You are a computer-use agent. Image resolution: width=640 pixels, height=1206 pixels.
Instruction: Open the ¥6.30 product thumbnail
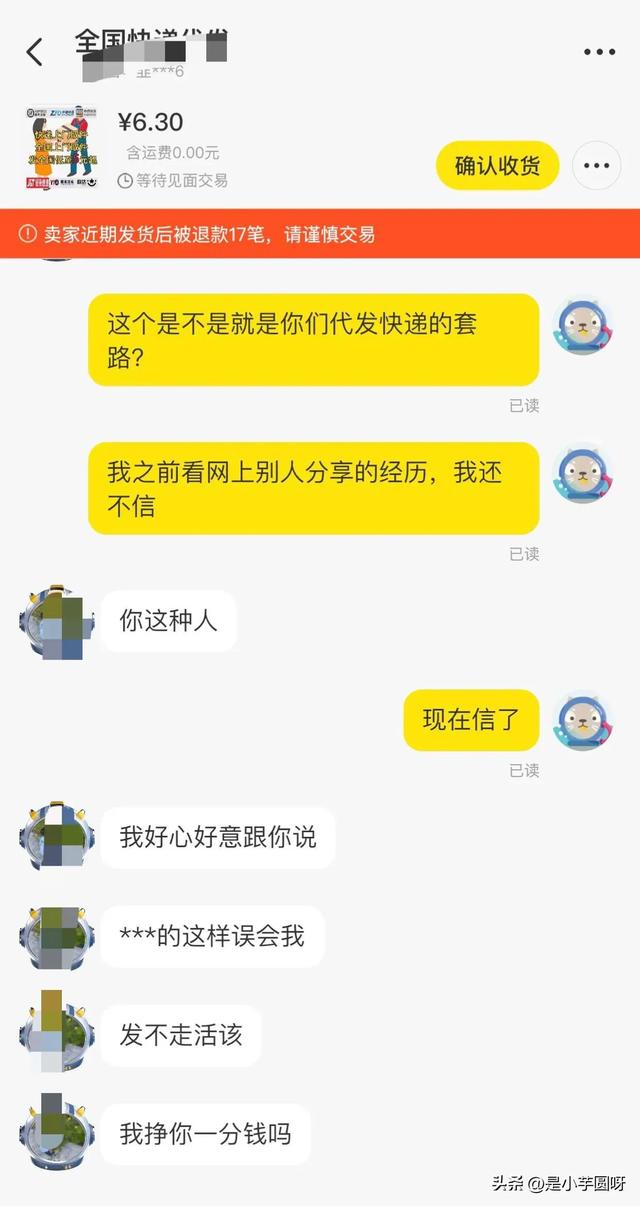(61, 148)
